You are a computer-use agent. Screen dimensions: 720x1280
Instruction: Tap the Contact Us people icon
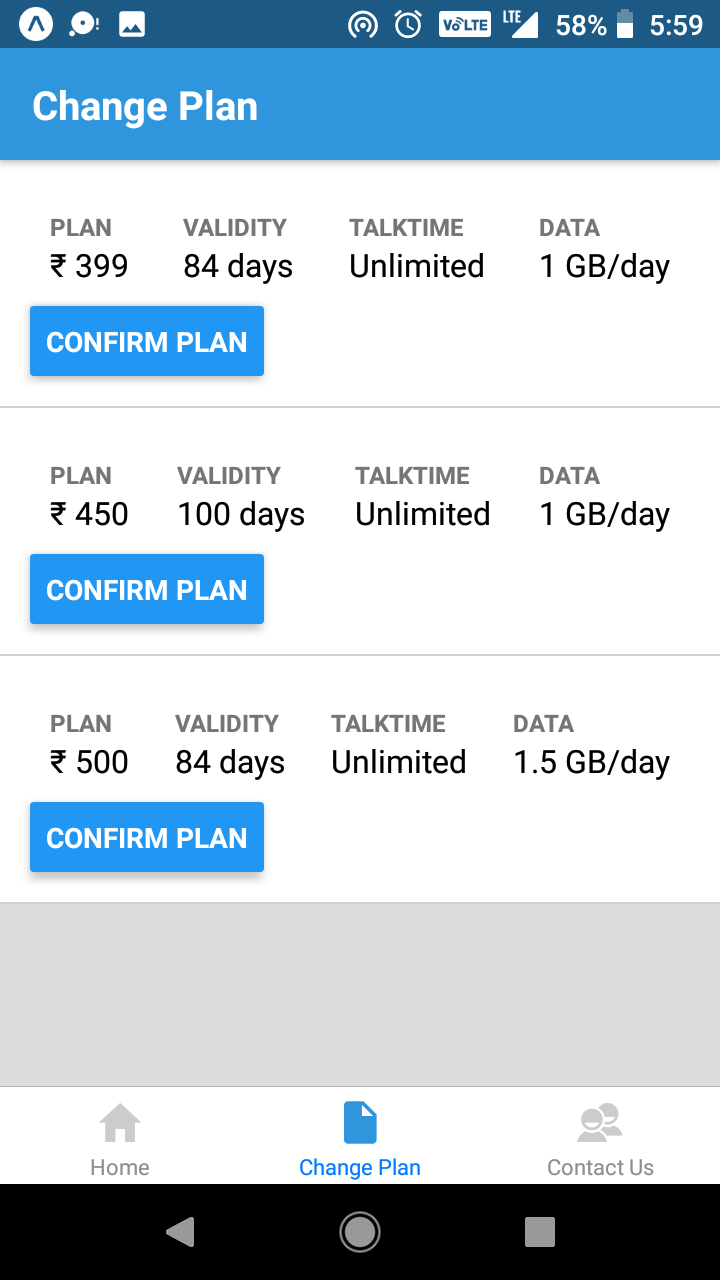(598, 1123)
